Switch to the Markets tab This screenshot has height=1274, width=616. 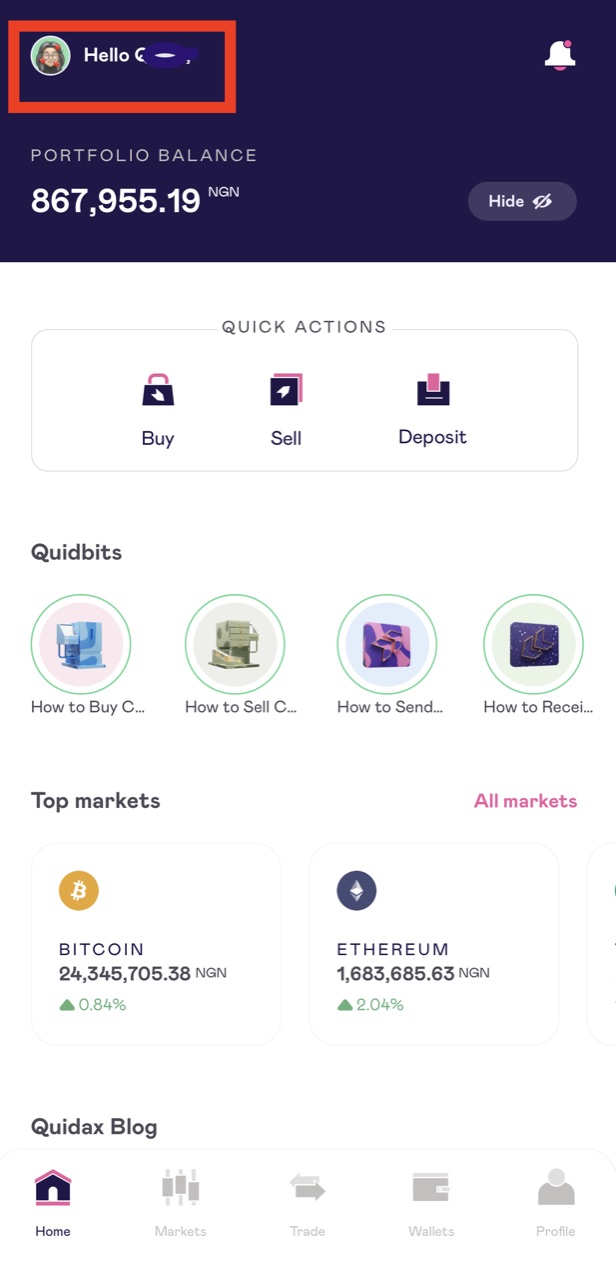click(181, 1202)
